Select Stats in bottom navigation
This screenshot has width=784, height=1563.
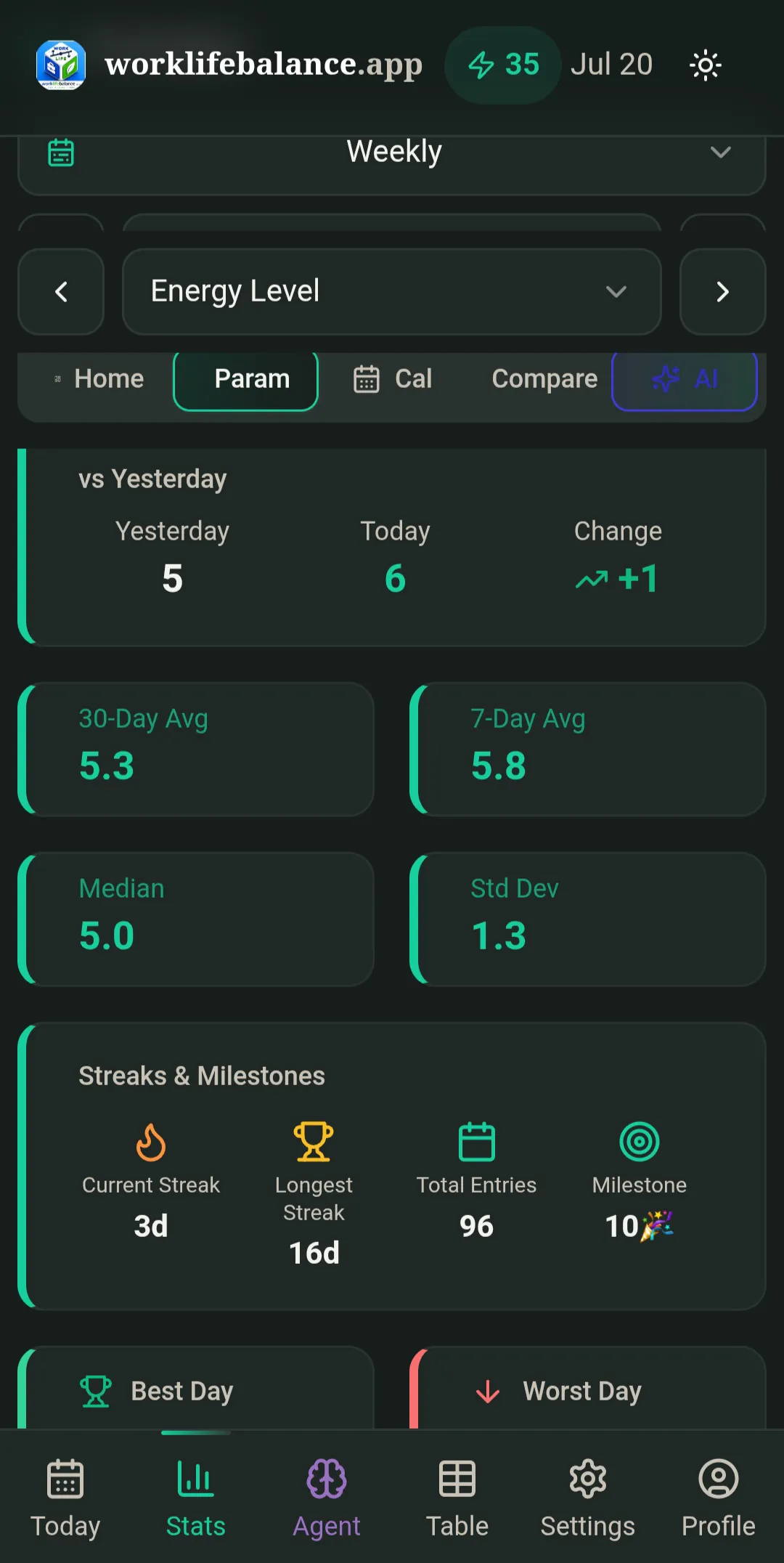[x=196, y=1498]
